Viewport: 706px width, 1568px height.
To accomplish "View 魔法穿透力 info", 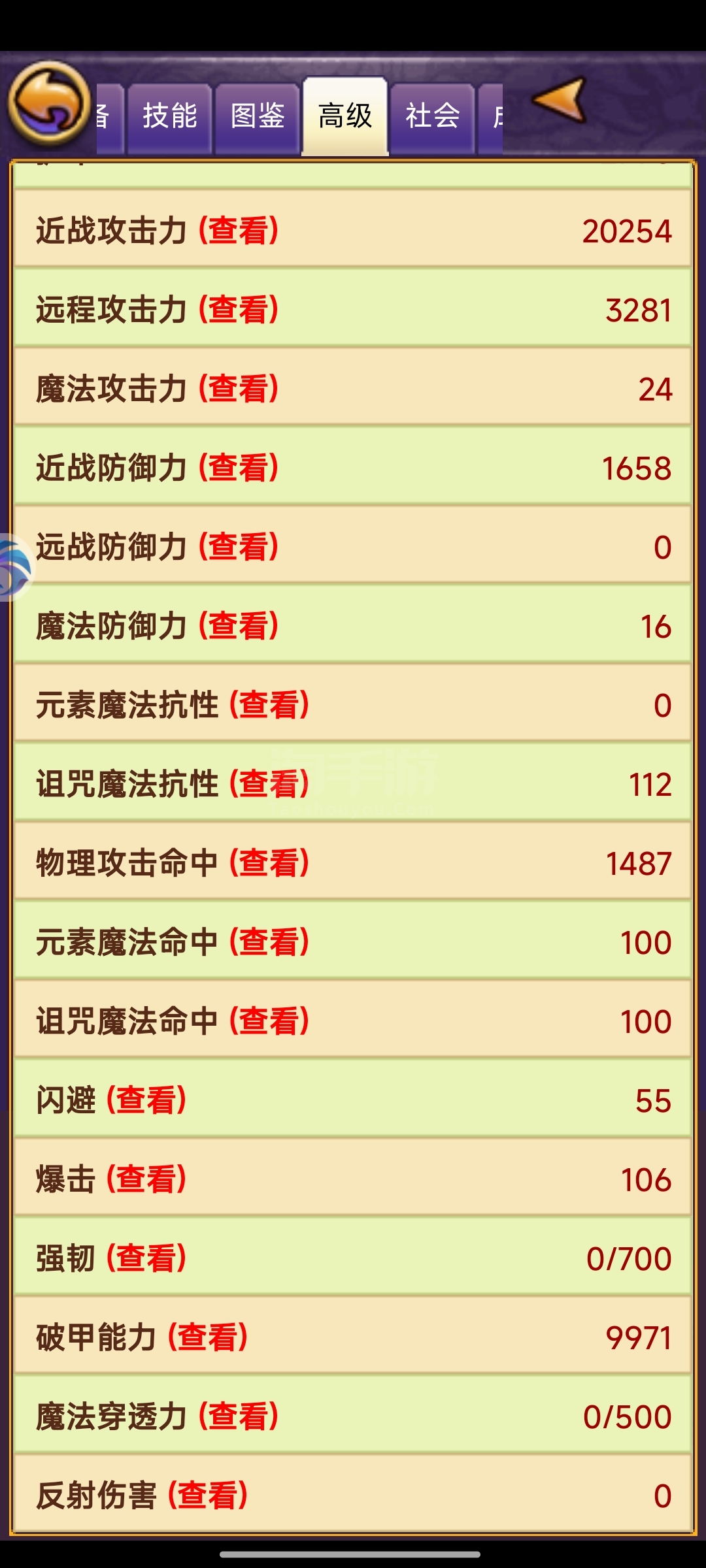I will [x=239, y=1416].
